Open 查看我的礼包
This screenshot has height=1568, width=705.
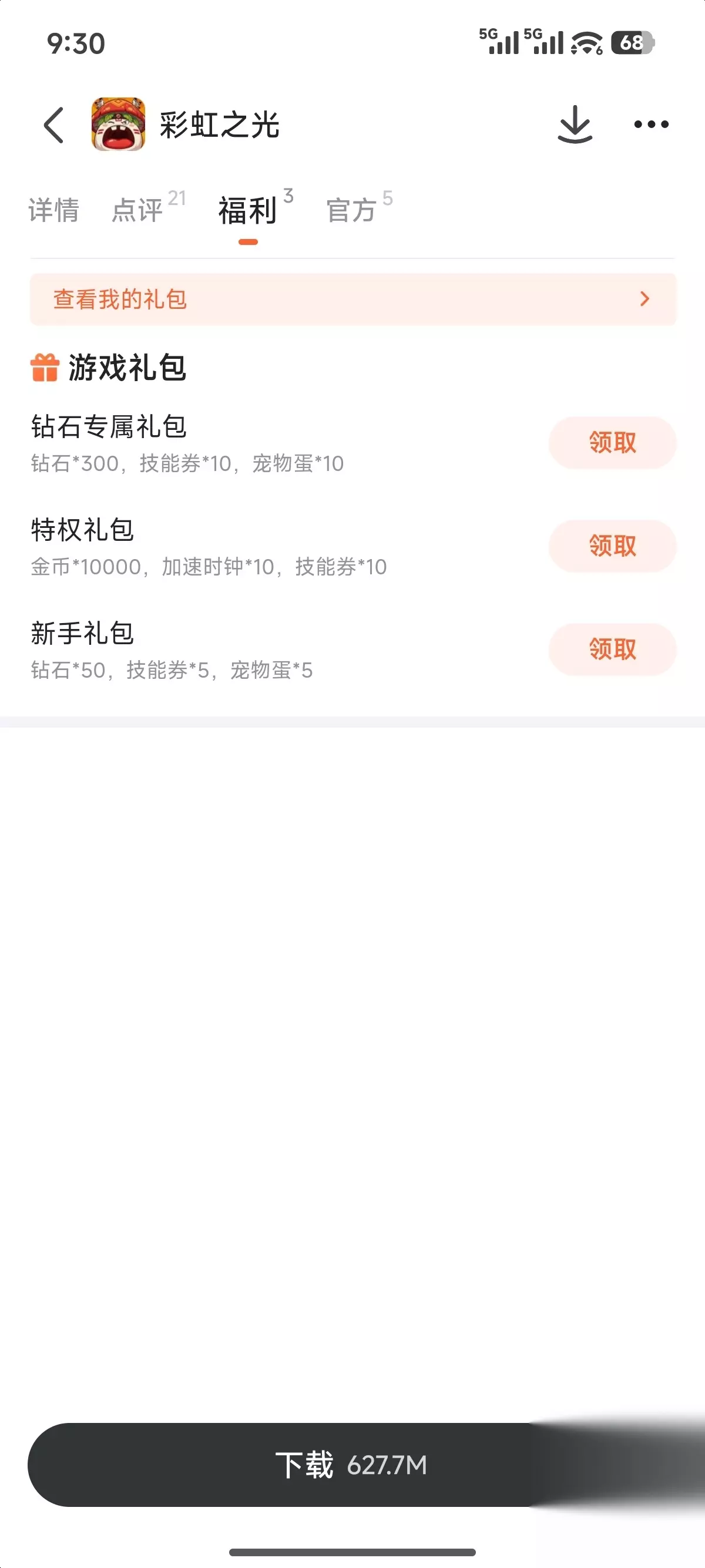353,299
